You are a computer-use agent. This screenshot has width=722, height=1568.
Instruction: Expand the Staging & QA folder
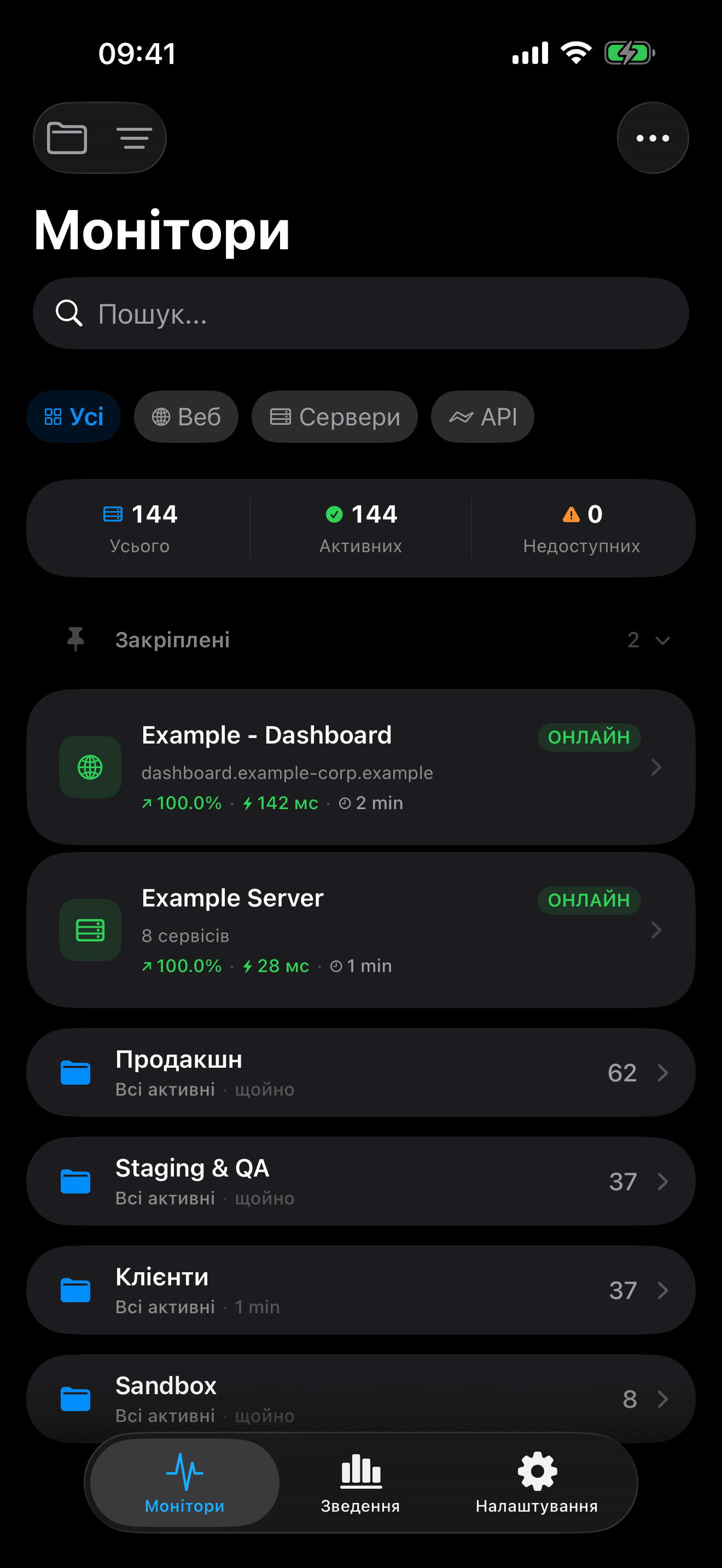coord(361,1181)
